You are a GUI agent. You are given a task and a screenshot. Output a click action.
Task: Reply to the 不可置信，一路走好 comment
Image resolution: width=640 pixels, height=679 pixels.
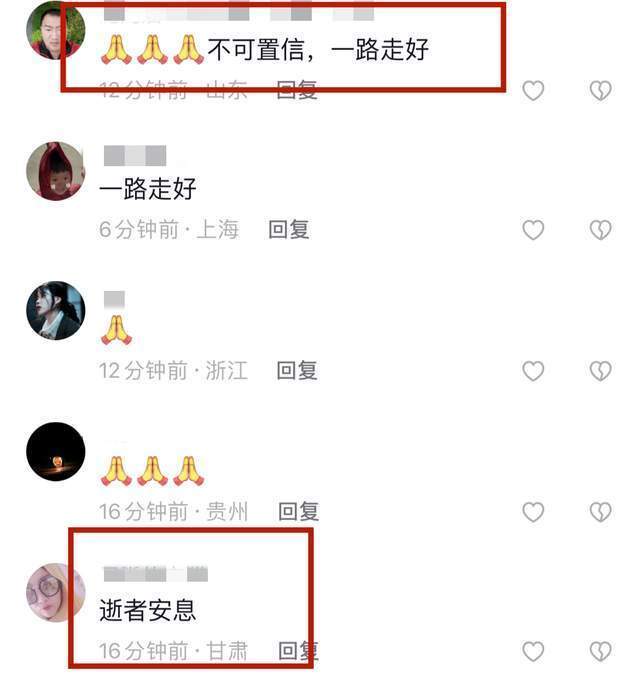(297, 90)
